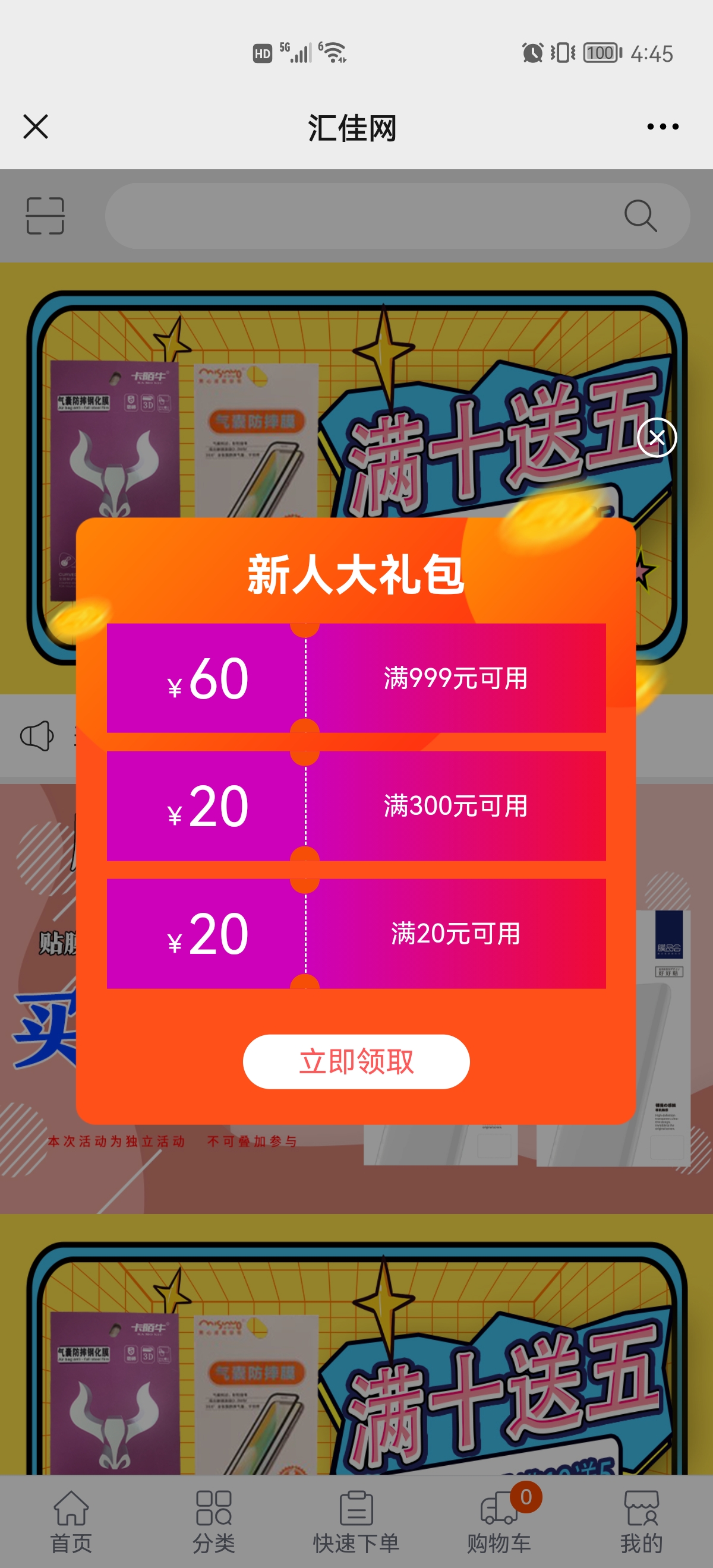Image resolution: width=713 pixels, height=1568 pixels.
Task: Tap the vibration mode status icon
Action: pos(563,53)
